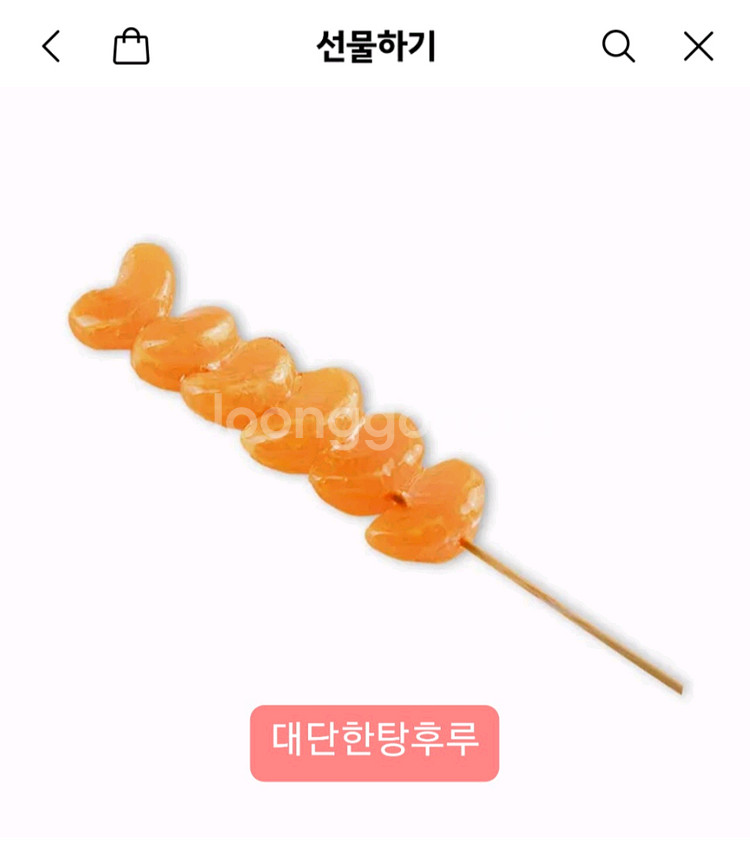Tap the 대단한탕후루 brand chip

[374, 743]
